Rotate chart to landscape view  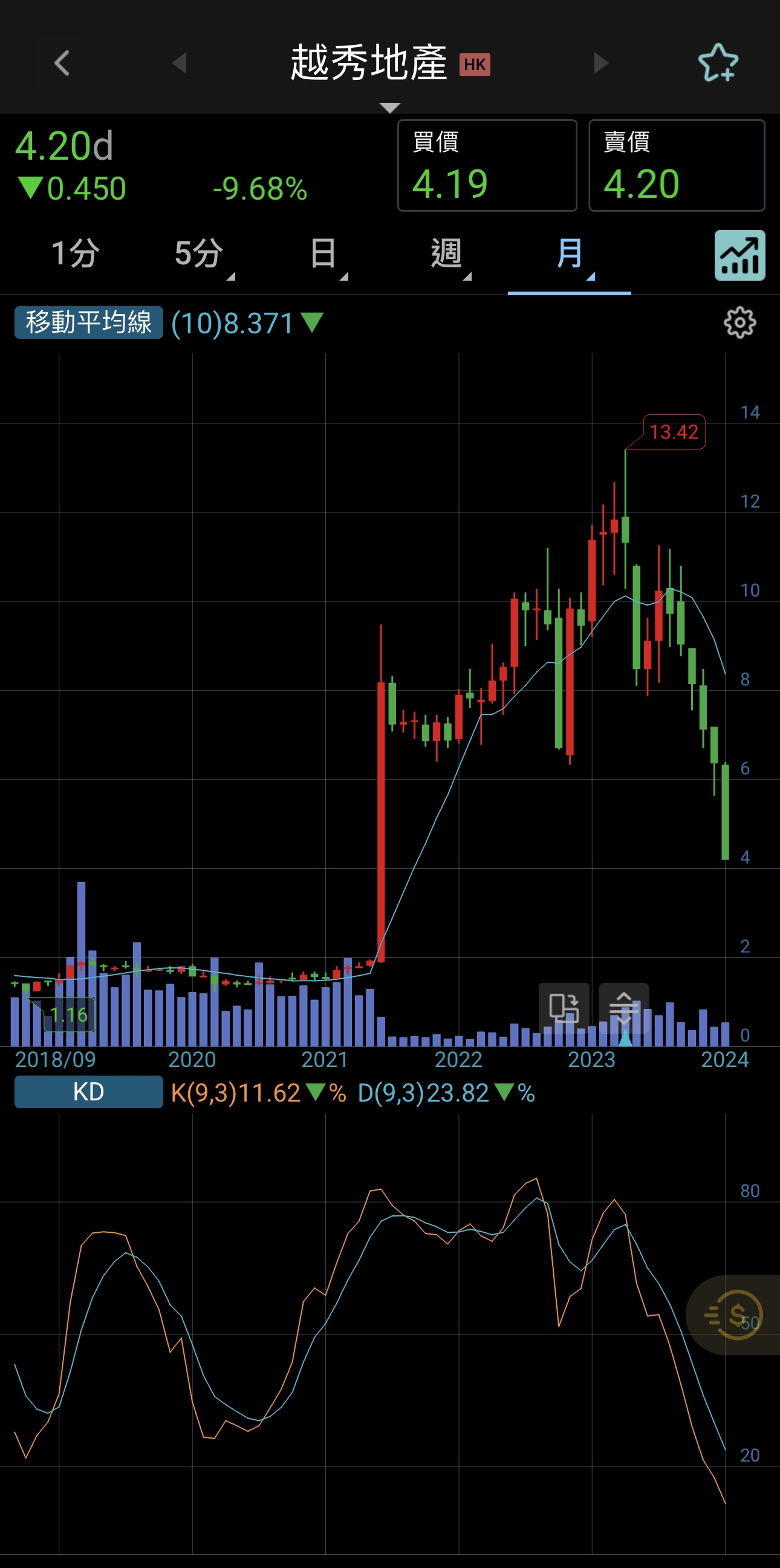[x=564, y=1007]
